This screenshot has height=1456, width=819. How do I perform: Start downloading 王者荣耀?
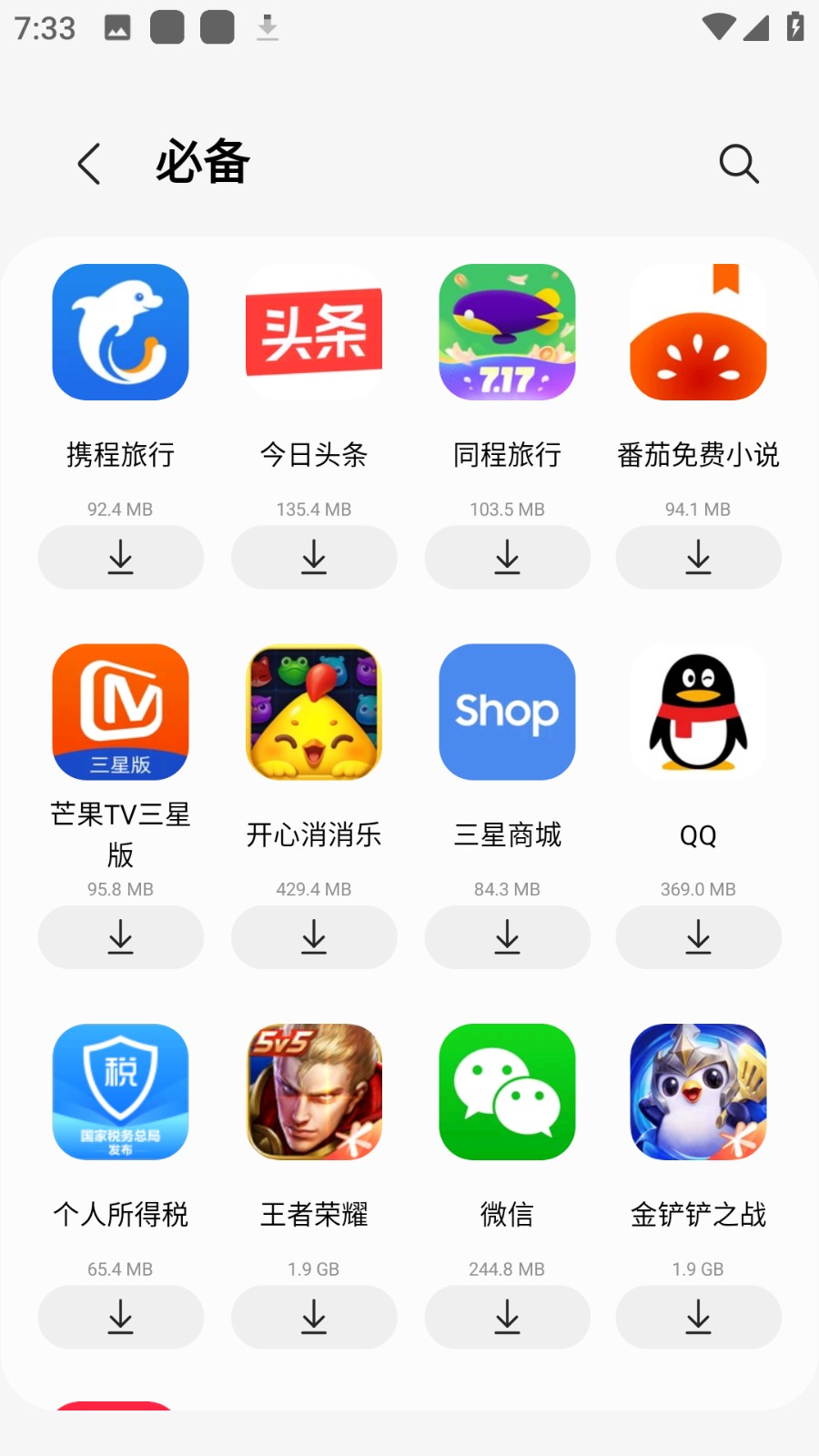[313, 1317]
